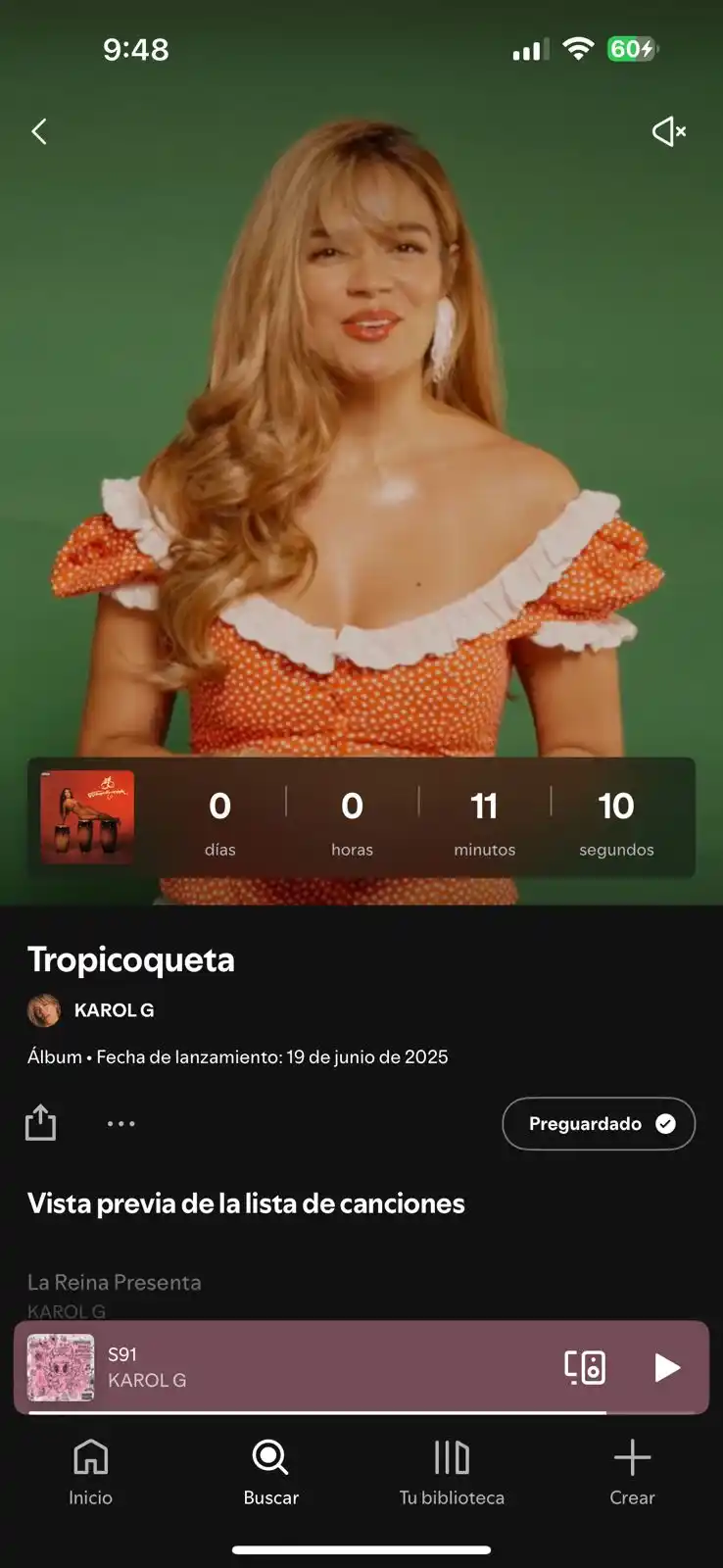This screenshot has width=723, height=1568.
Task: Unmute the video preview sound
Action: pyautogui.click(x=668, y=131)
